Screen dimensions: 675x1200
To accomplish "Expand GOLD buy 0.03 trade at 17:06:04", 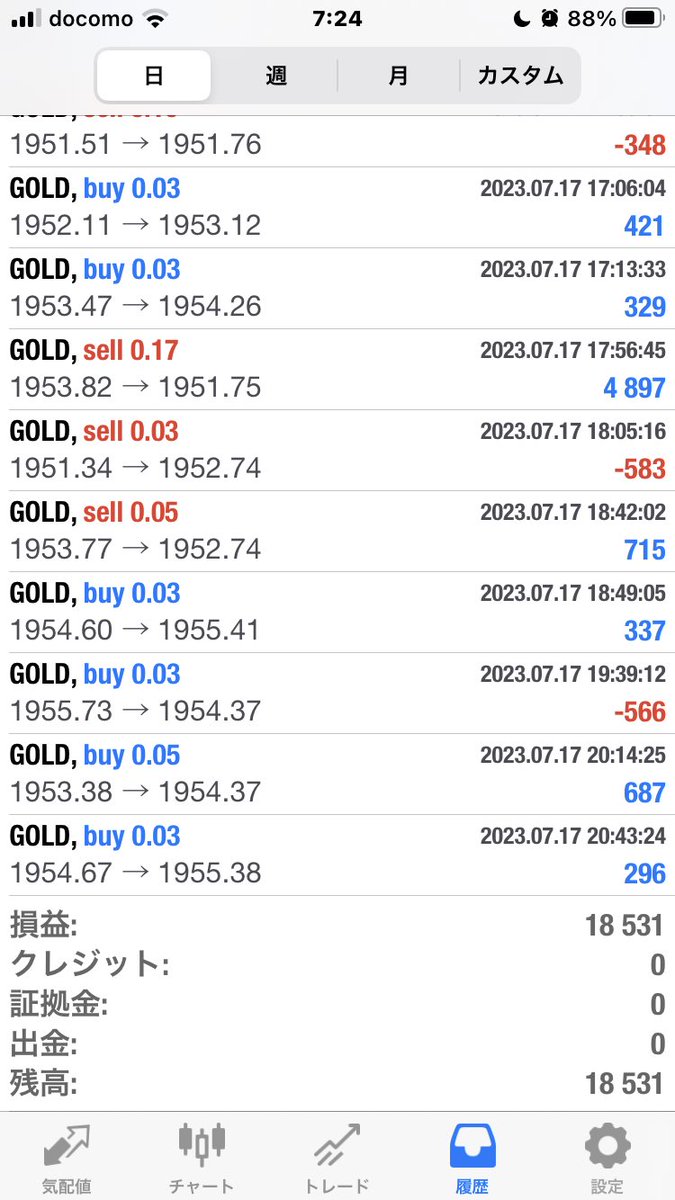I will (x=337, y=207).
